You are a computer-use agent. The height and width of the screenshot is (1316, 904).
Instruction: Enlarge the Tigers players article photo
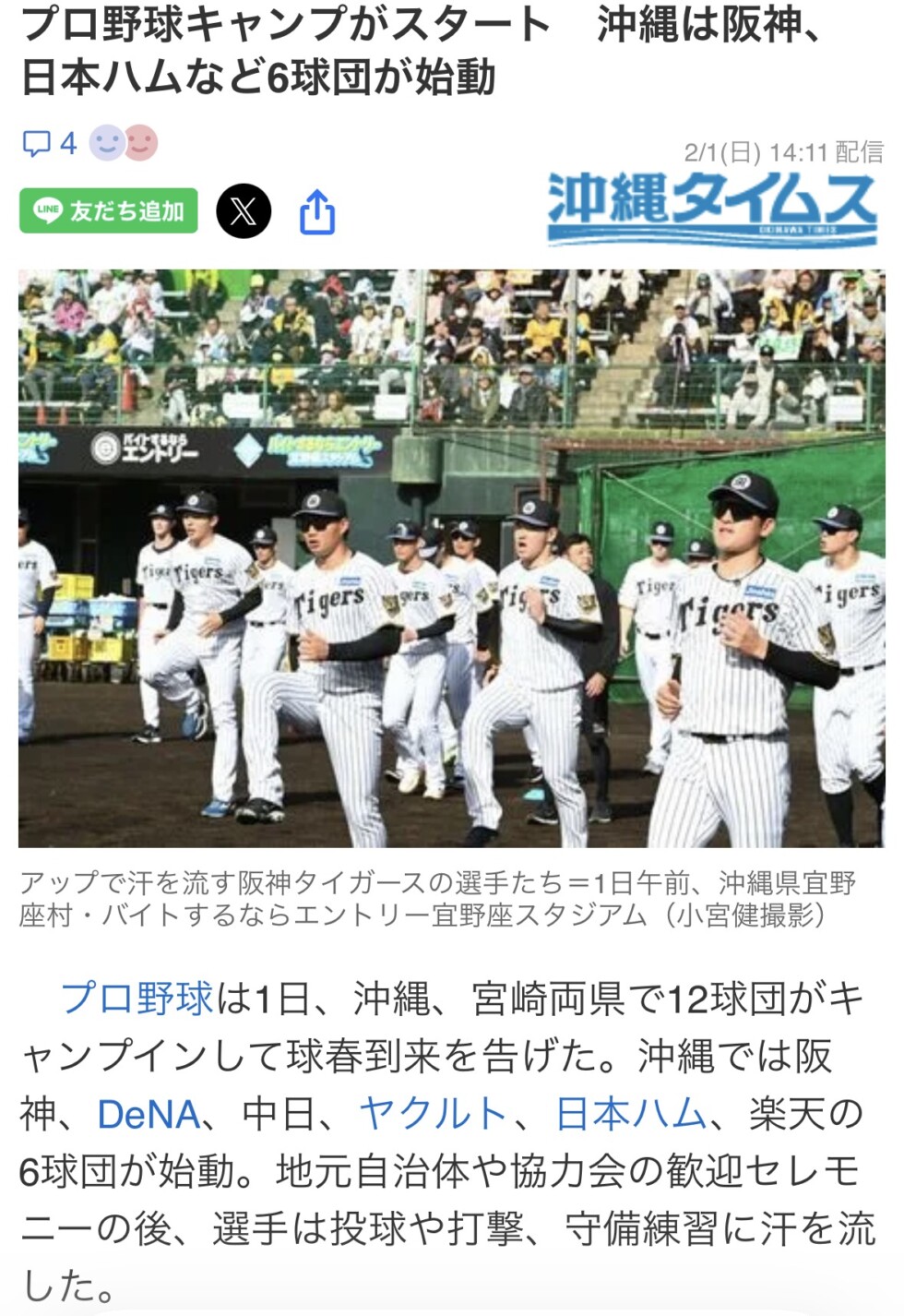[452, 558]
